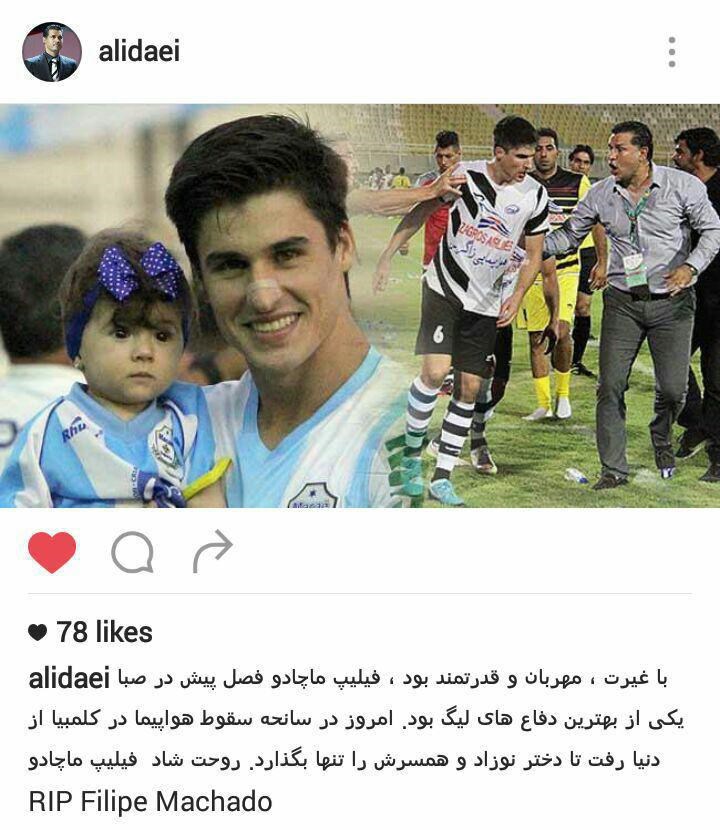Image resolution: width=720 pixels, height=830 pixels.
Task: Open alidaei username in the caption
Action: click(68, 679)
